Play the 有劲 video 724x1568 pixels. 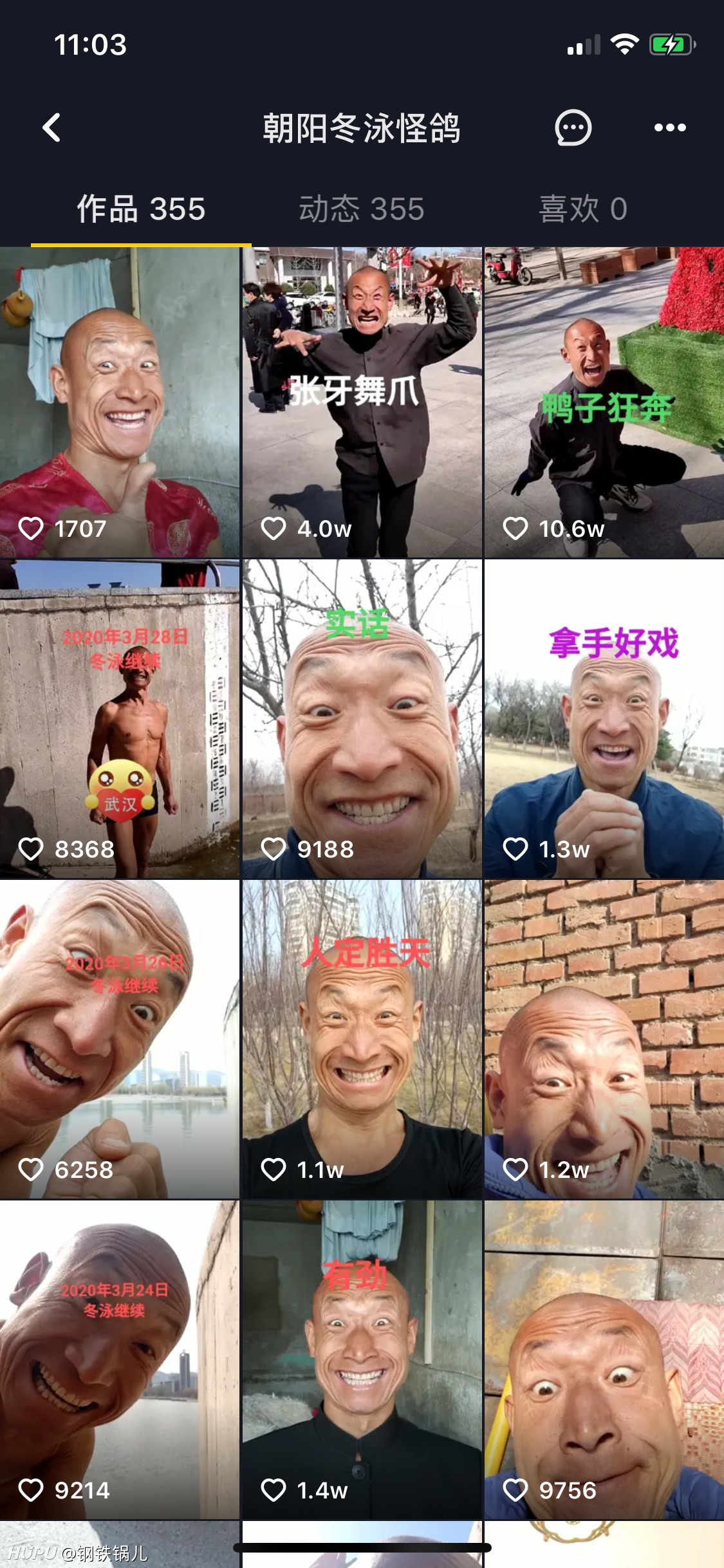[362, 1359]
